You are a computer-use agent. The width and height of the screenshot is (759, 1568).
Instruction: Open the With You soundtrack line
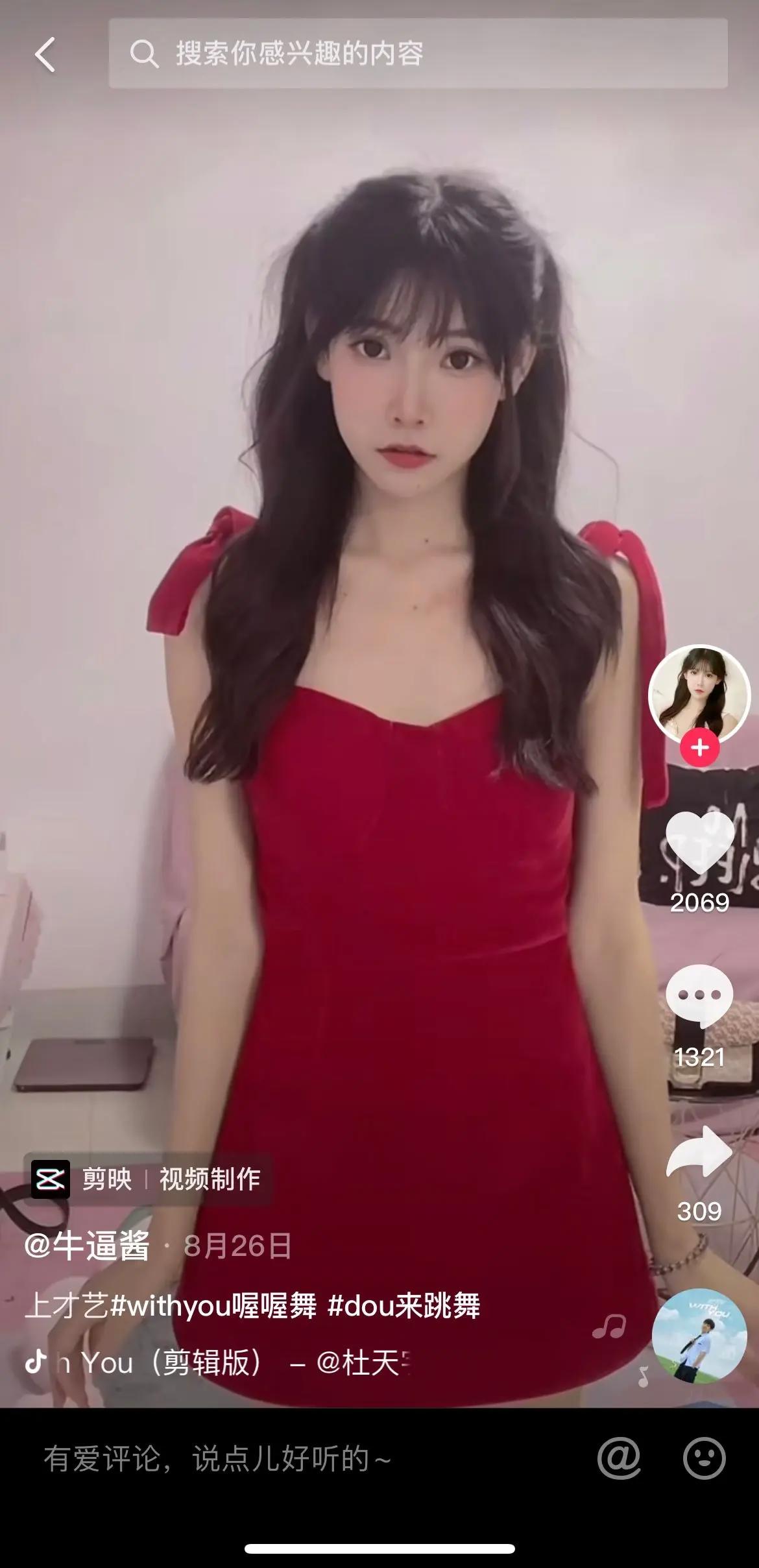click(221, 1363)
